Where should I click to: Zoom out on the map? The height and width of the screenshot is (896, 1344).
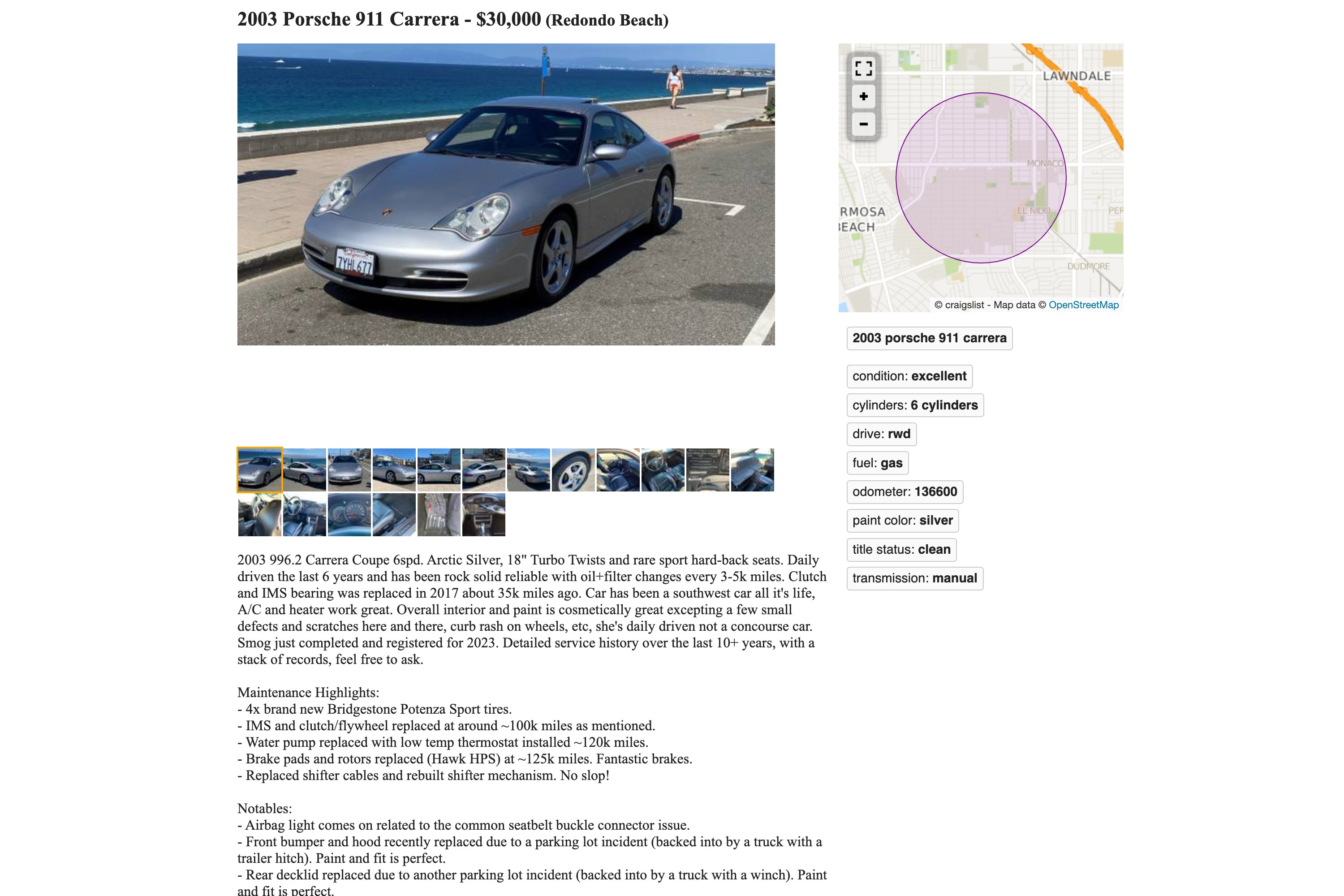pos(863,124)
